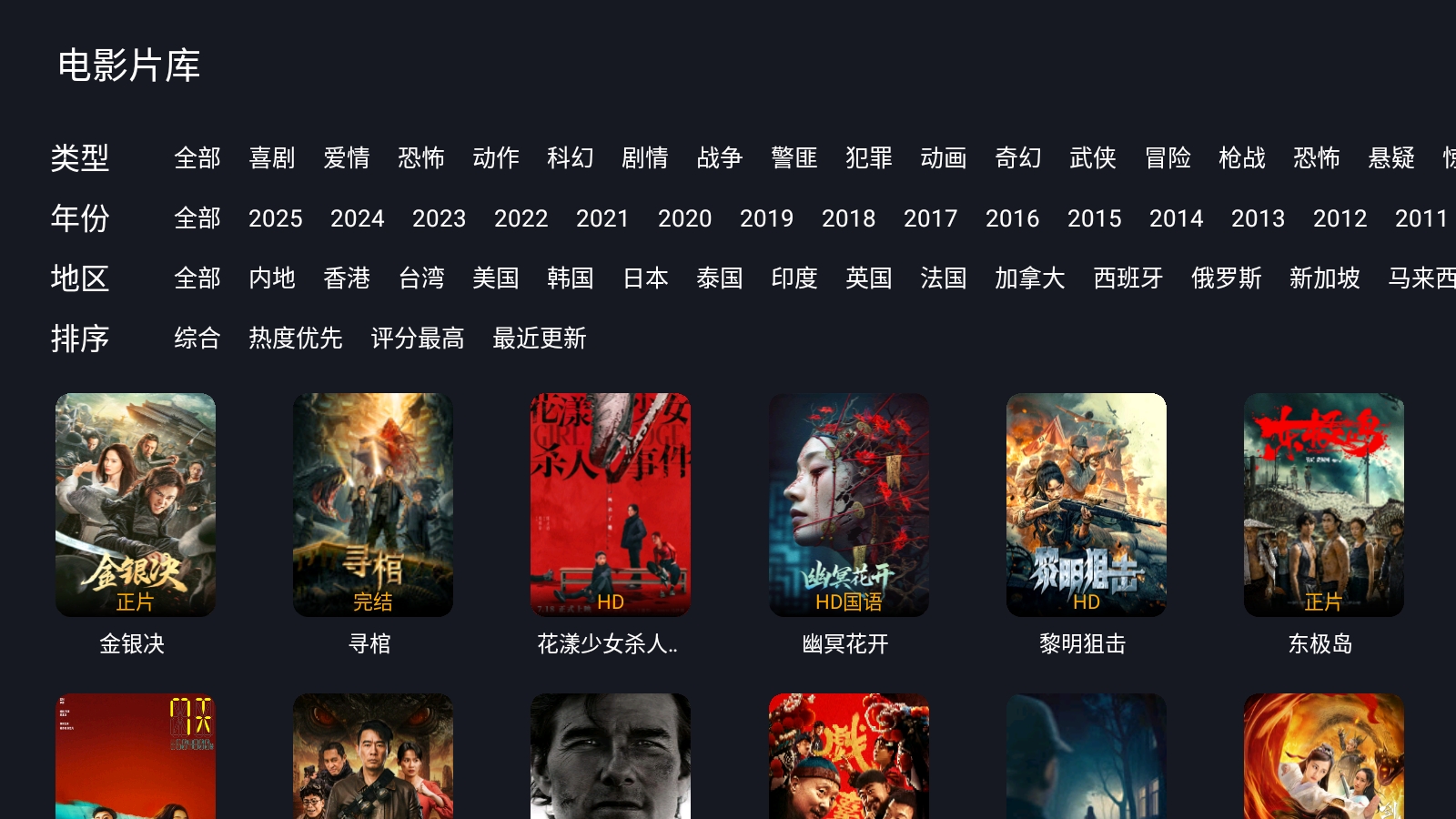Viewport: 1456px width, 819px height.
Task: Sort movies by 评分最高
Action: [x=417, y=339]
